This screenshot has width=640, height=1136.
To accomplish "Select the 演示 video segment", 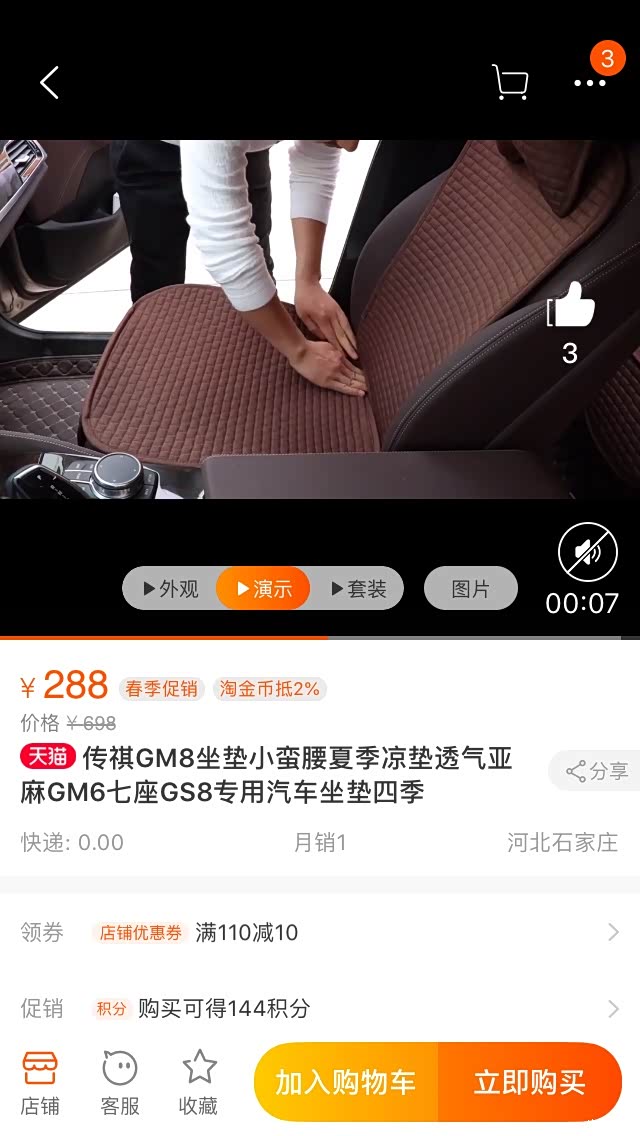I will [x=264, y=588].
